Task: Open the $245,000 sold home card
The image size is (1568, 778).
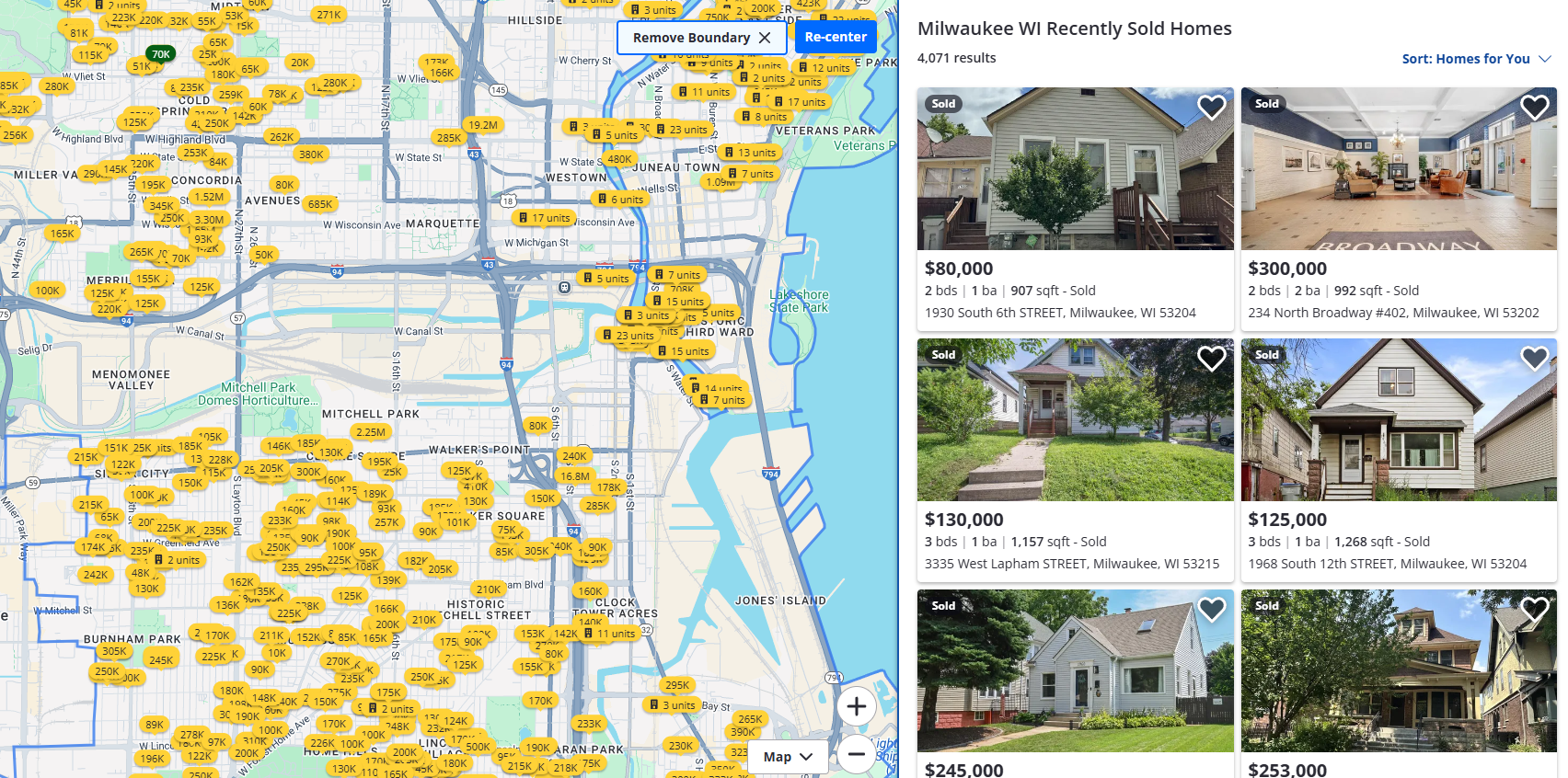Action: 1075,681
